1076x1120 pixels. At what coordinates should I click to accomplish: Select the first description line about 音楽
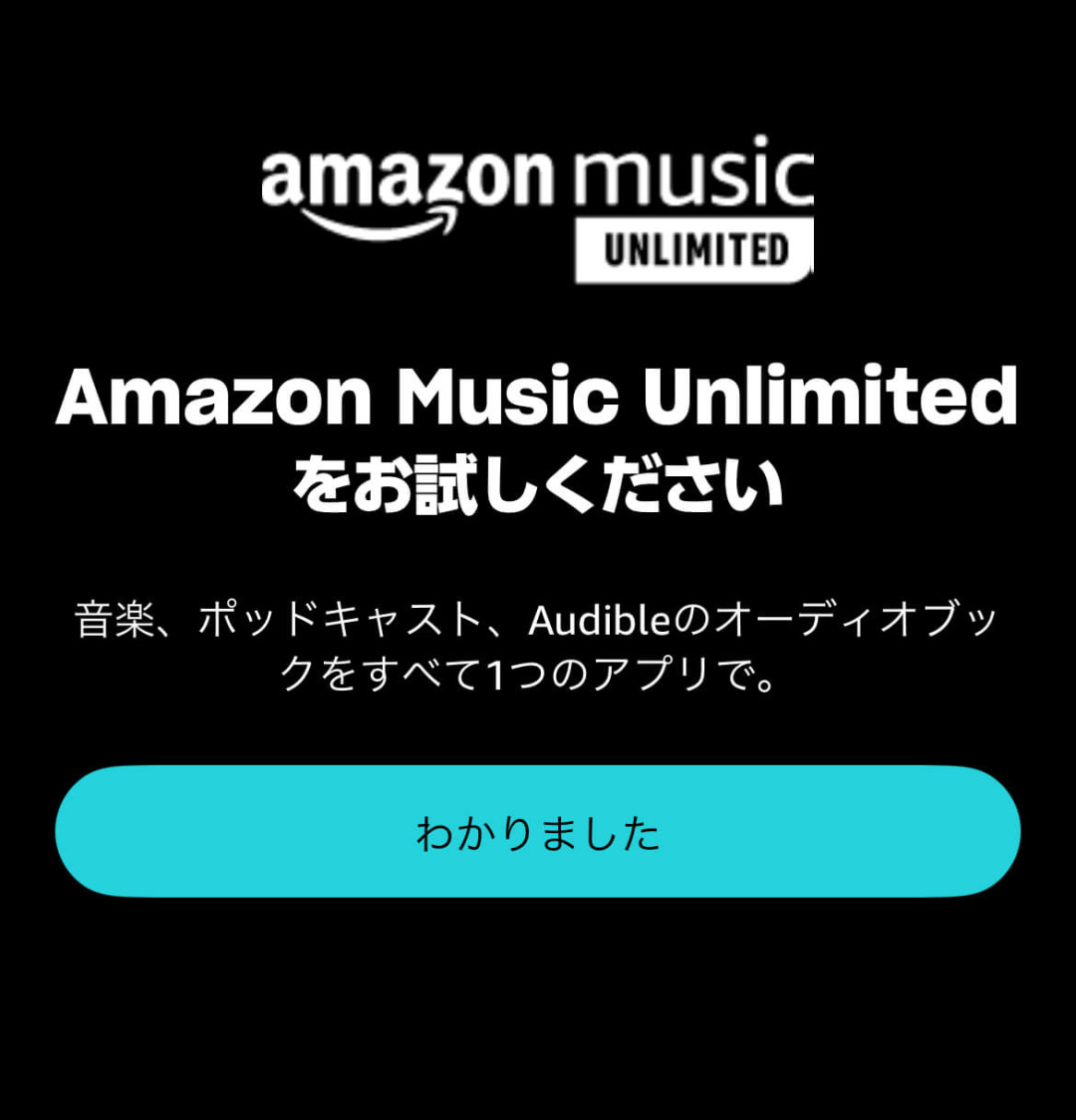[538, 620]
